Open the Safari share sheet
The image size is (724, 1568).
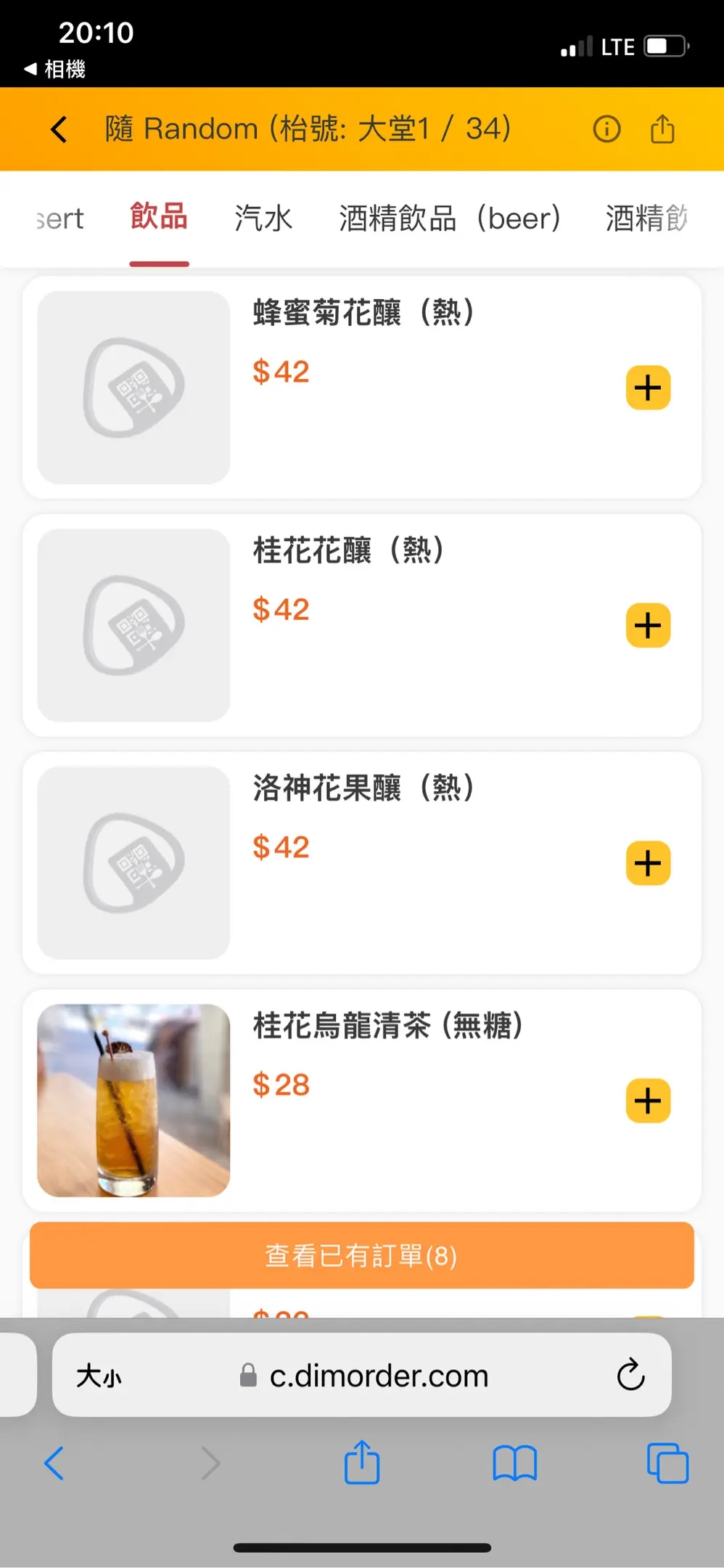point(361,1462)
